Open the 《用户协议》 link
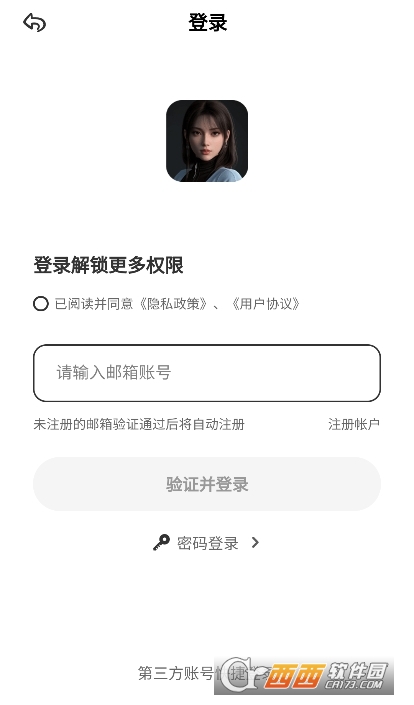The width and height of the screenshot is (414, 705). 265,304
